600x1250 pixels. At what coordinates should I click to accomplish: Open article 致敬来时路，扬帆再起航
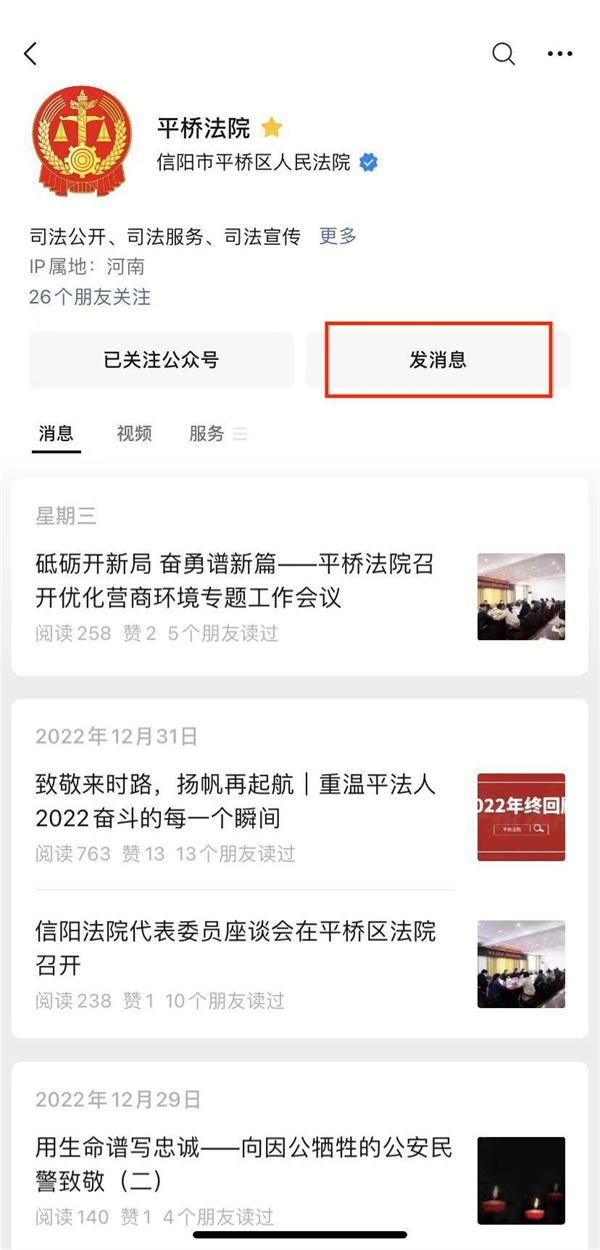click(x=235, y=801)
